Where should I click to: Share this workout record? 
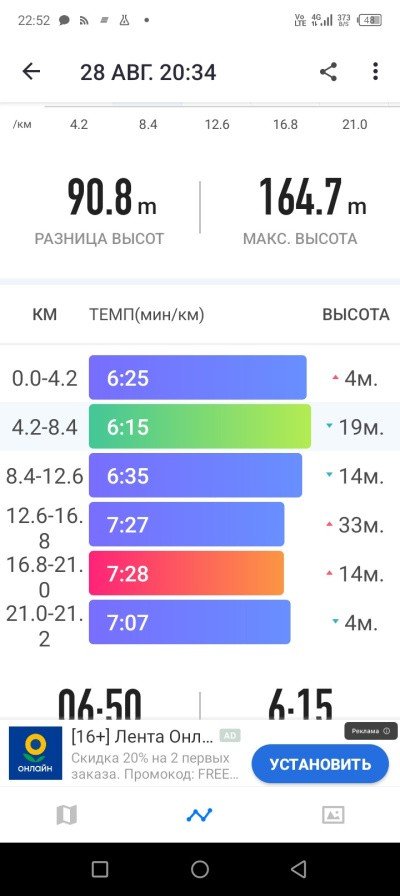(328, 71)
